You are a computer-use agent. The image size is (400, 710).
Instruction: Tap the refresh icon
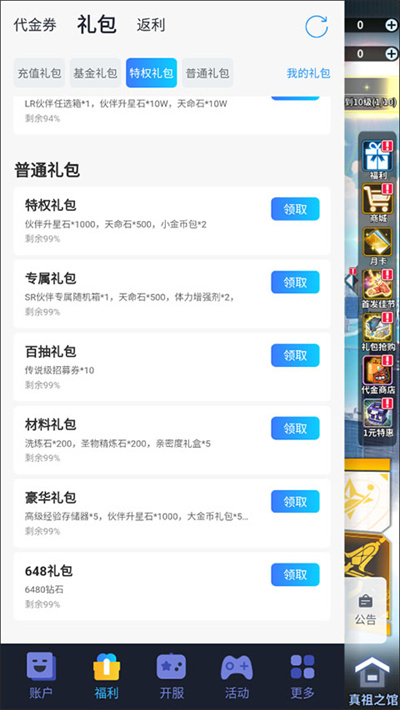(x=316, y=26)
